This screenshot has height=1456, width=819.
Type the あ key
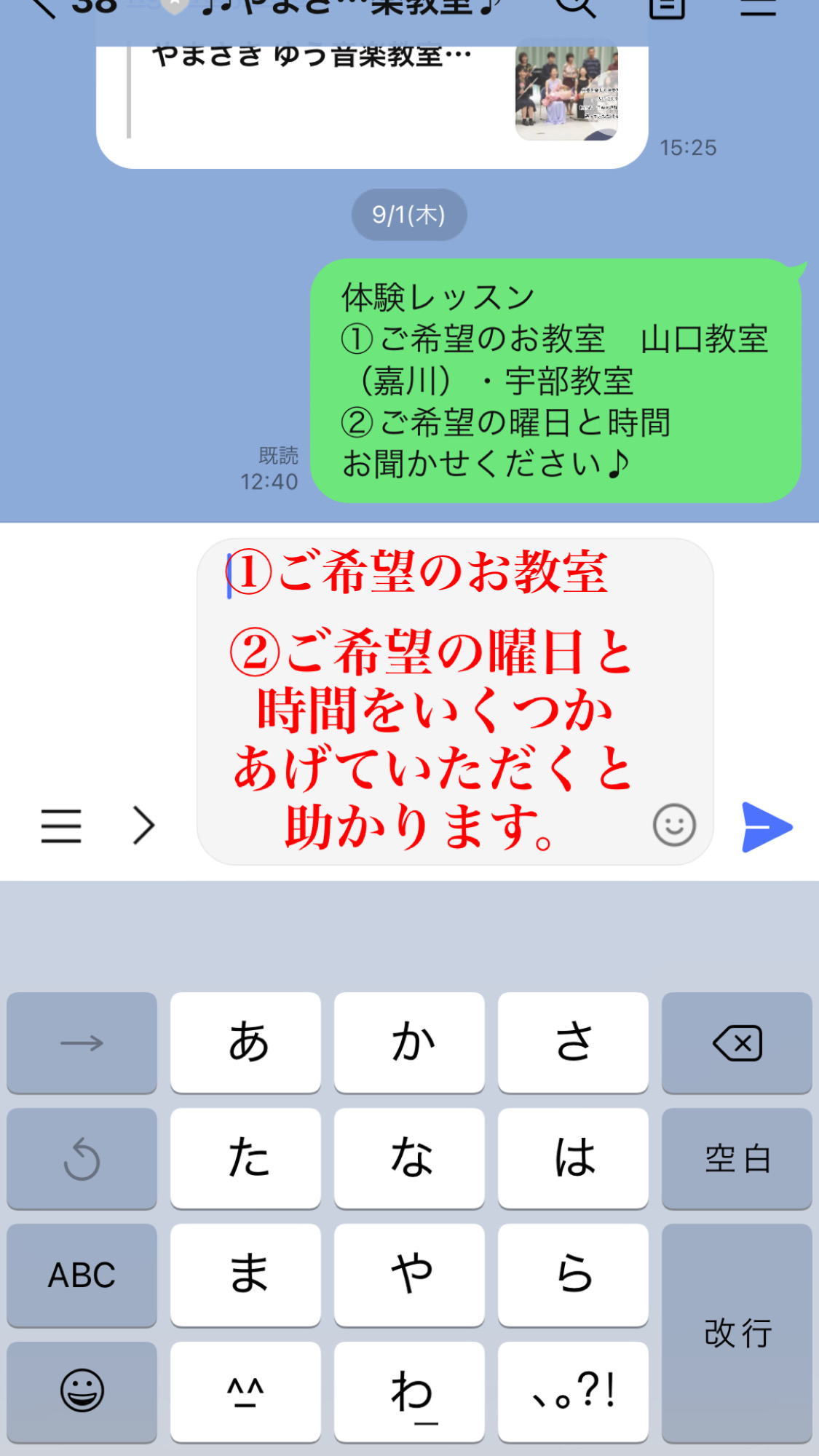point(245,1042)
